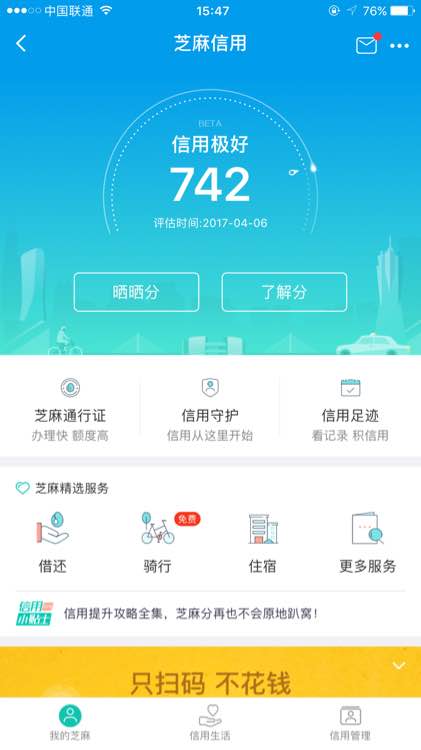The height and width of the screenshot is (750, 421).
Task: Open 芝麻通行证
Action: pyautogui.click(x=70, y=409)
